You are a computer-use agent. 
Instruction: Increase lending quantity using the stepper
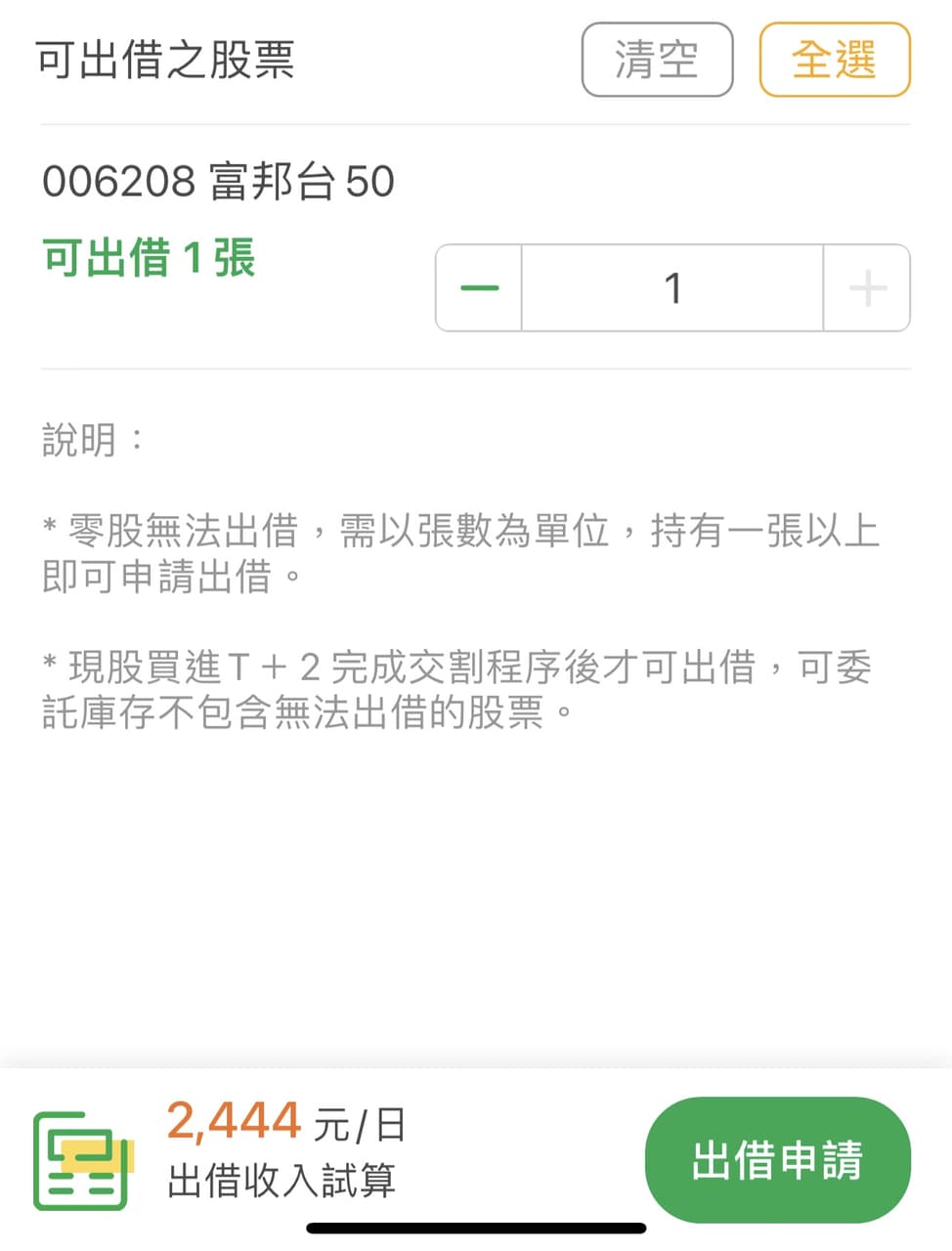[866, 287]
